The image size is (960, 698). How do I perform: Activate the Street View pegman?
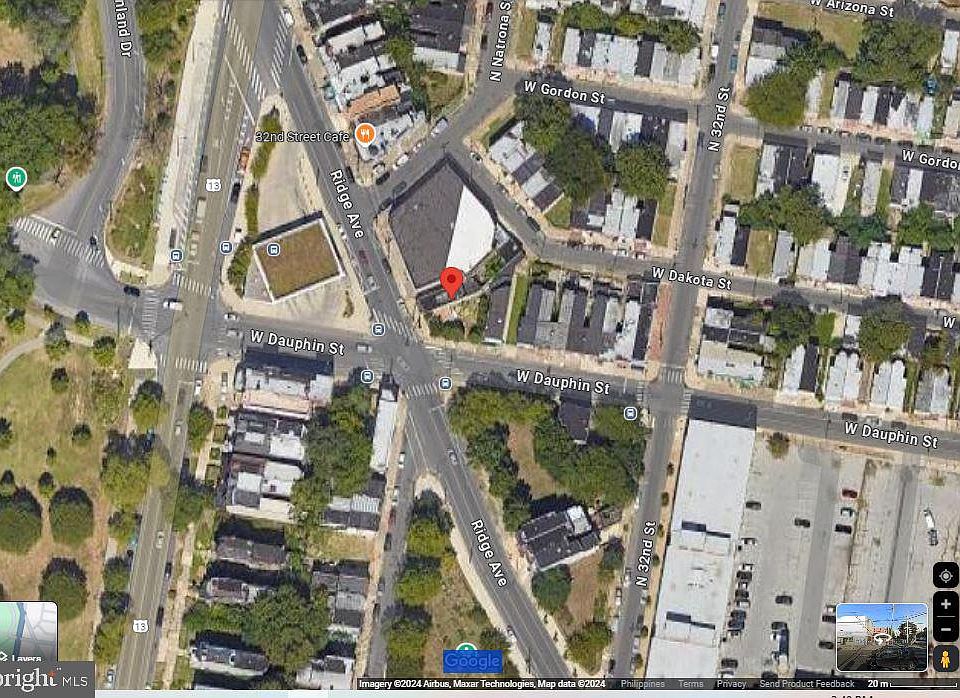click(x=945, y=659)
